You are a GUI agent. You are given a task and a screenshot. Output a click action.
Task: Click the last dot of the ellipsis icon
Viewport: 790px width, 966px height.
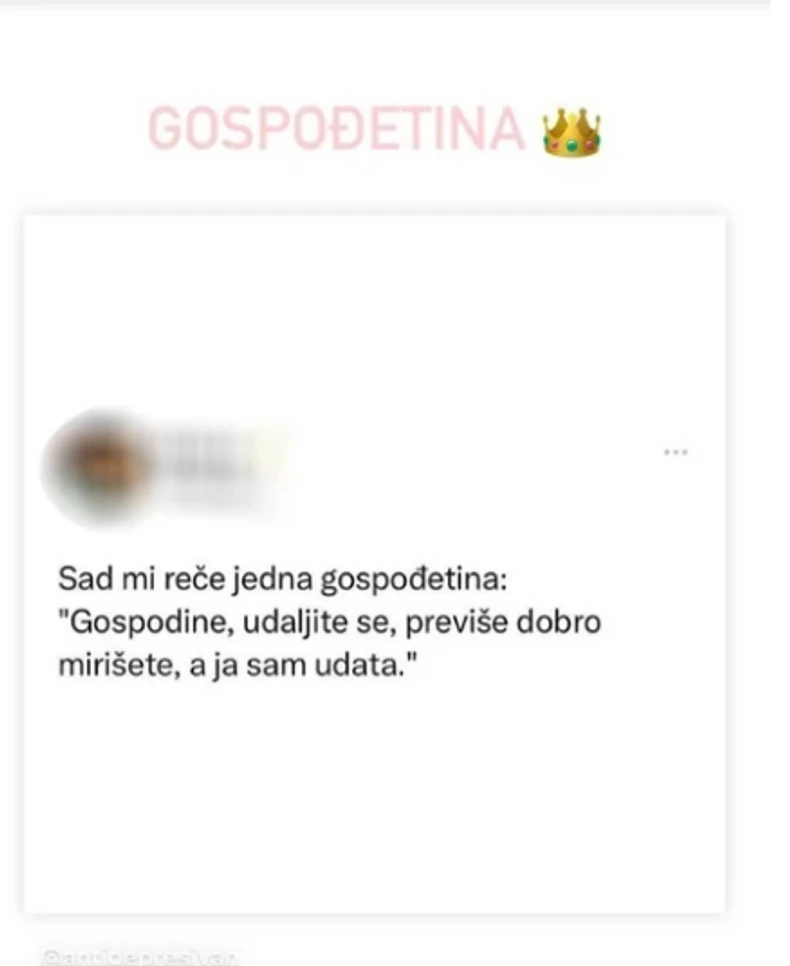click(686, 452)
